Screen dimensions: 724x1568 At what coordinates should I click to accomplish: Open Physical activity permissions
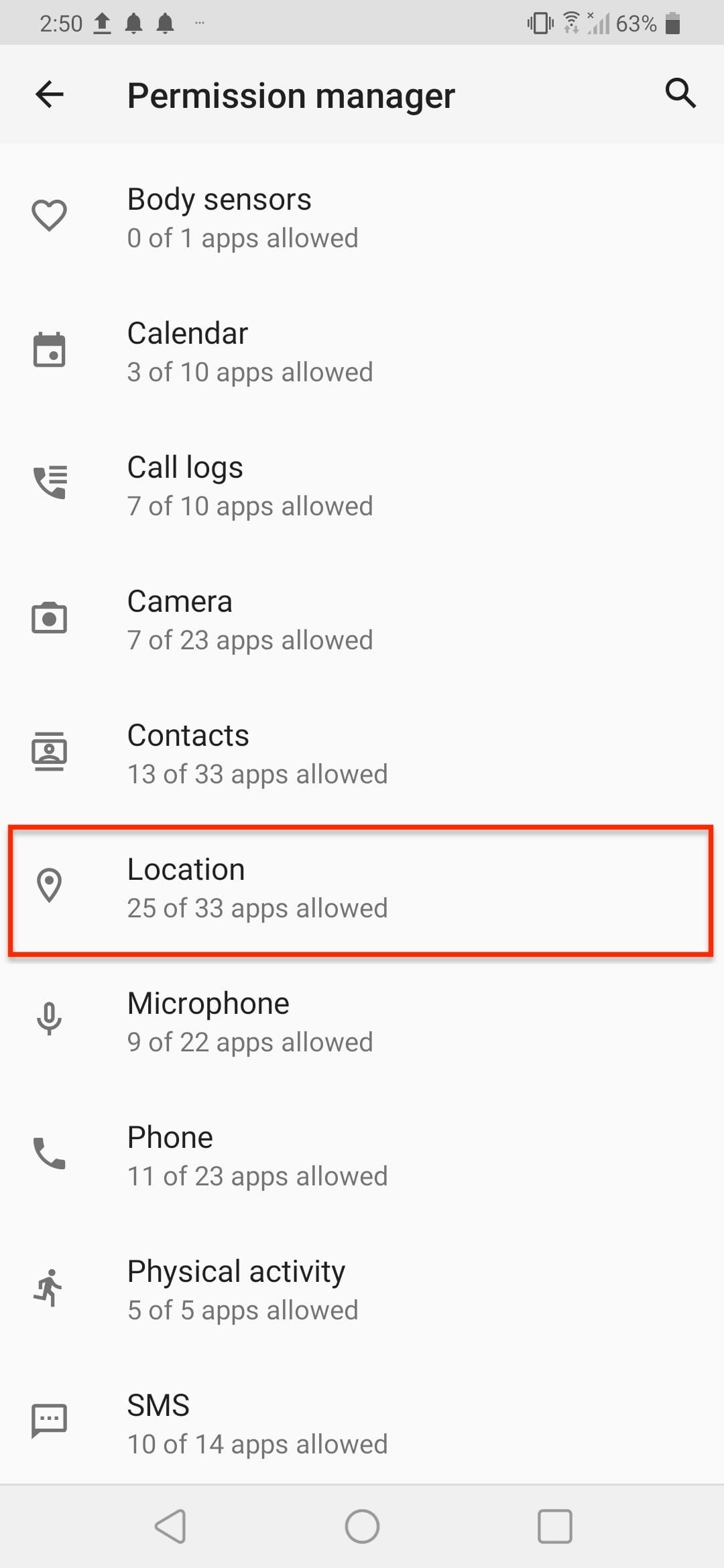(362, 1290)
